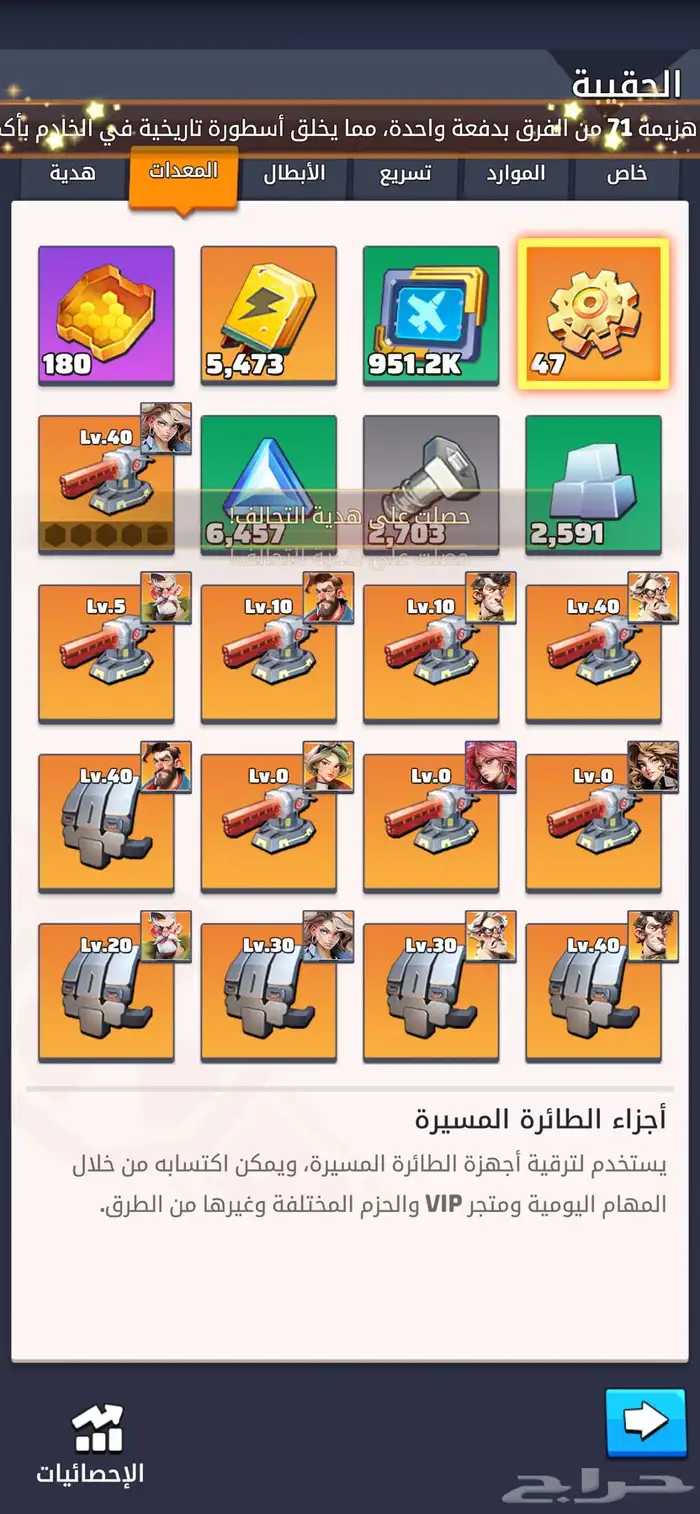Viewport: 700px width, 1514px height.
Task: Select the blue crystal item showing 6,457
Action: (x=269, y=484)
